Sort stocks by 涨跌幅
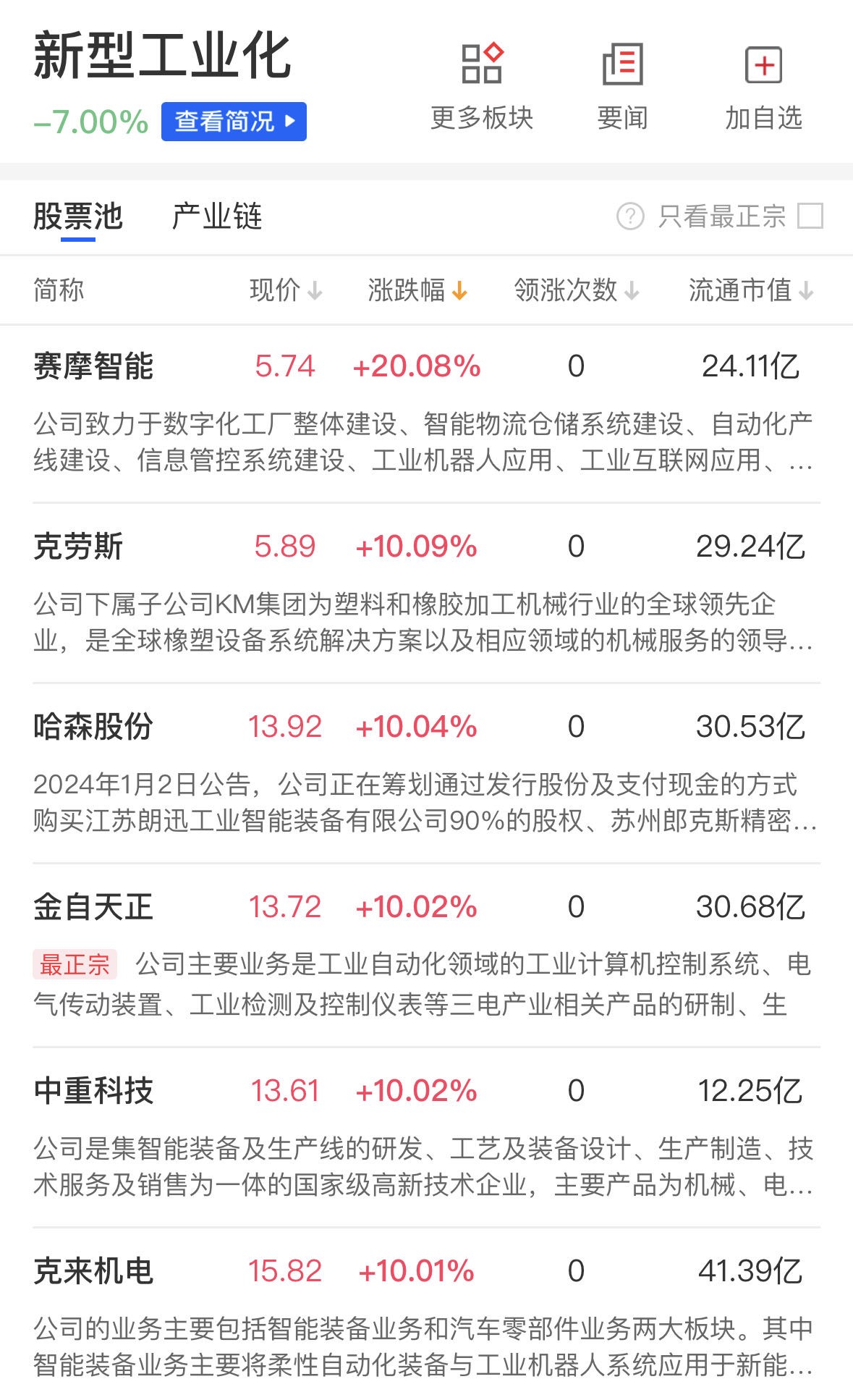This screenshot has height=1400, width=853. click(x=417, y=290)
